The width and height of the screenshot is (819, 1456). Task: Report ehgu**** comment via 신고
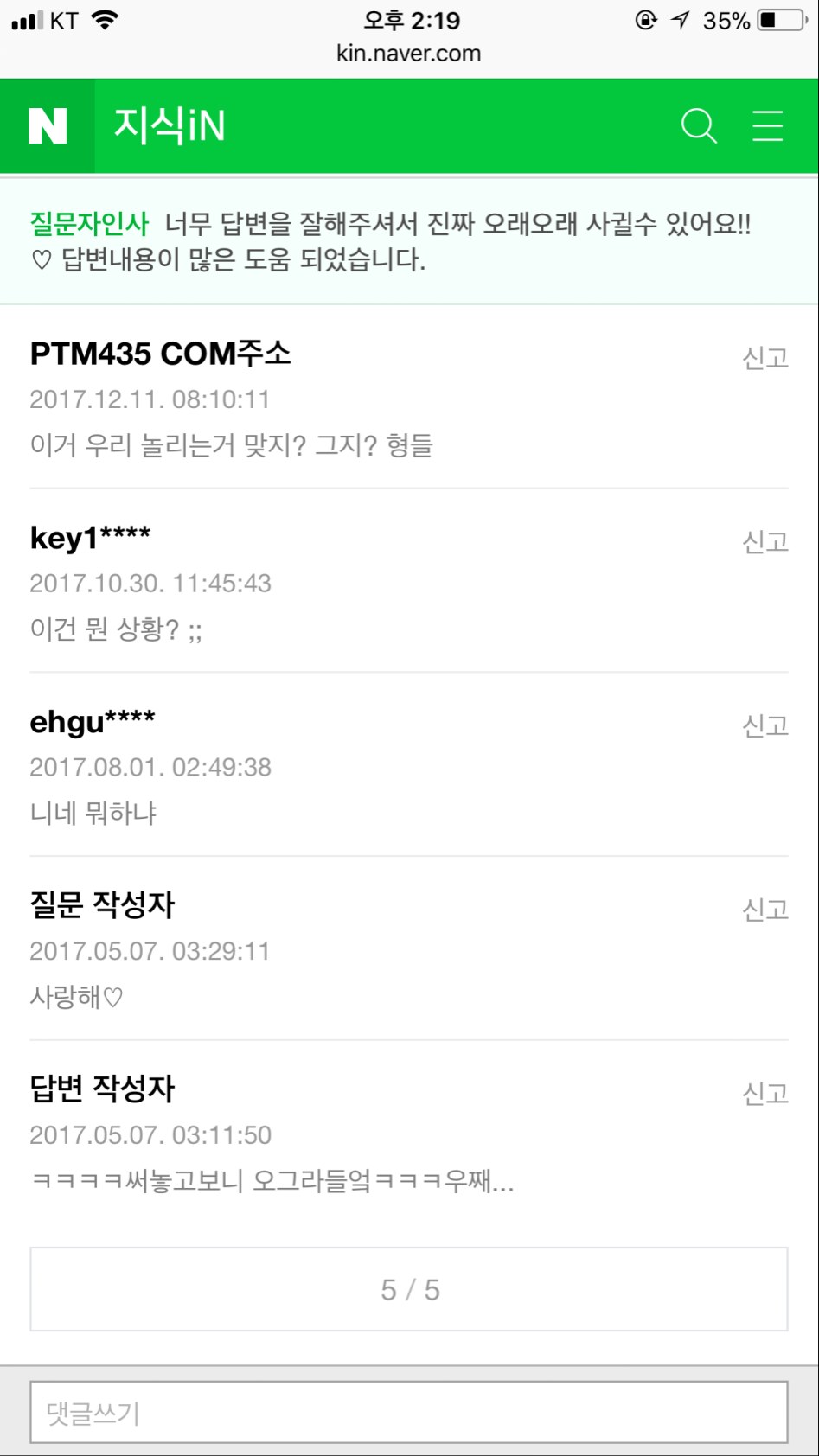[x=765, y=726]
